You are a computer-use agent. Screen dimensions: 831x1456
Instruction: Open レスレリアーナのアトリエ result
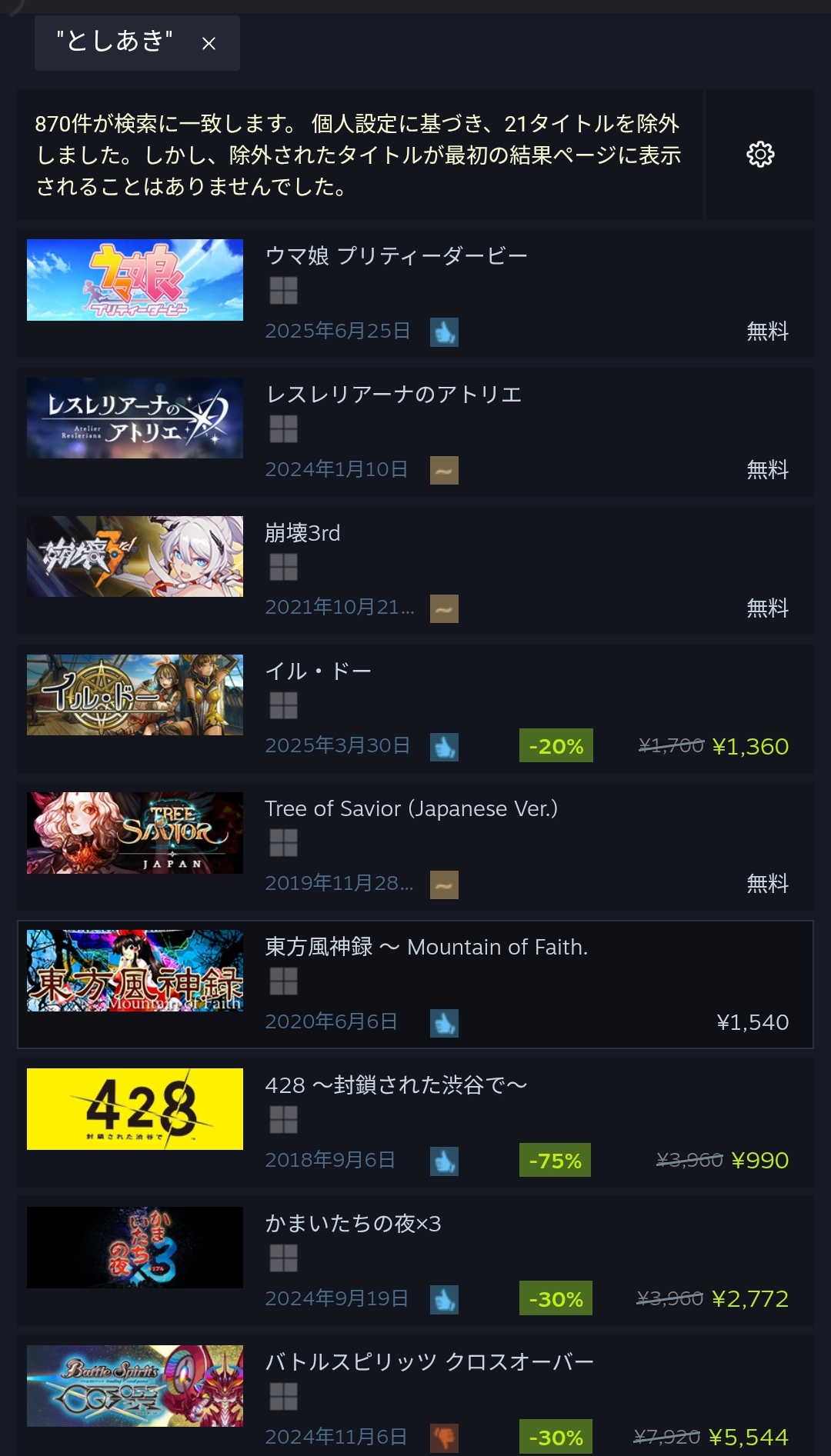pos(415,431)
